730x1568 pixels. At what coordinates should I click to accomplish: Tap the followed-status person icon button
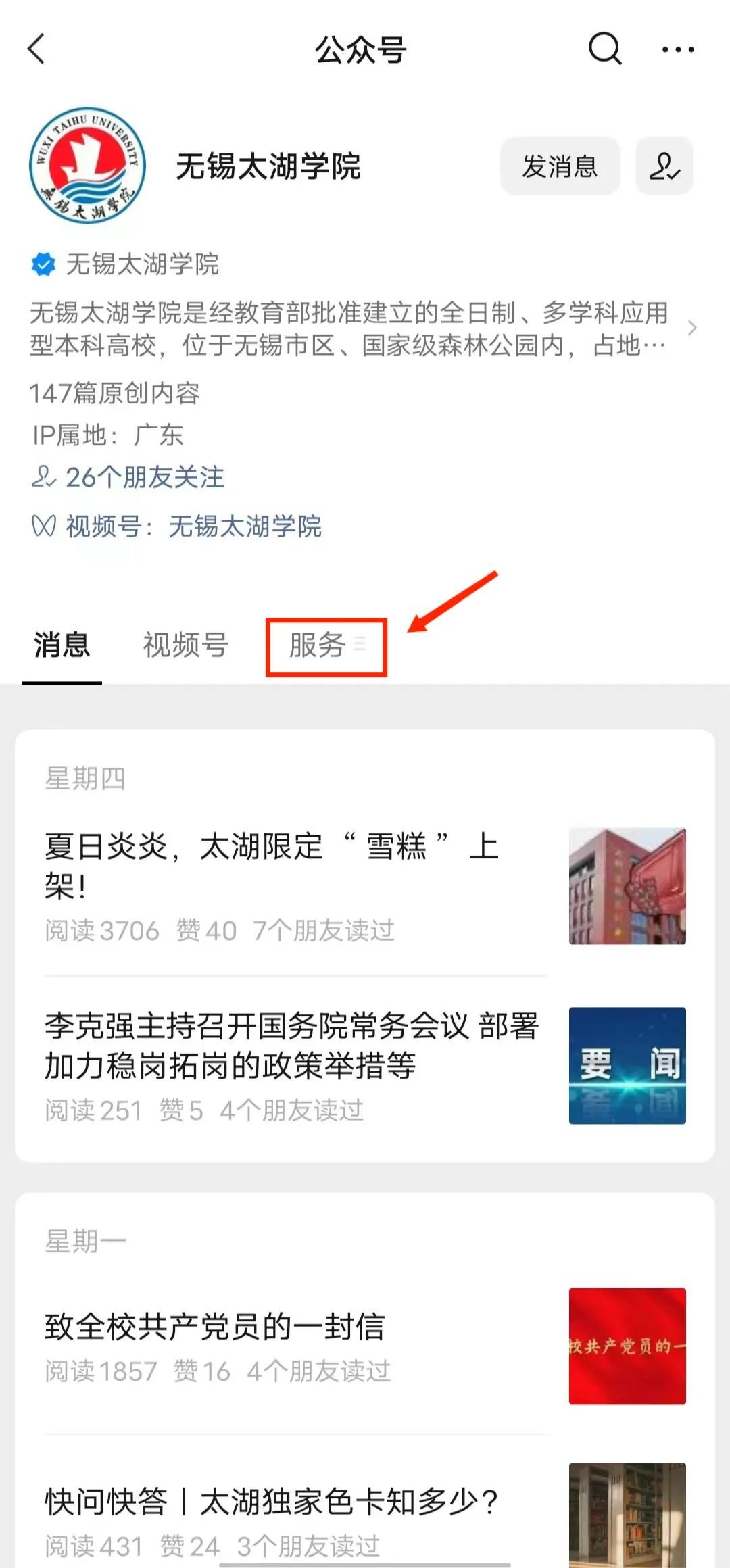(664, 166)
